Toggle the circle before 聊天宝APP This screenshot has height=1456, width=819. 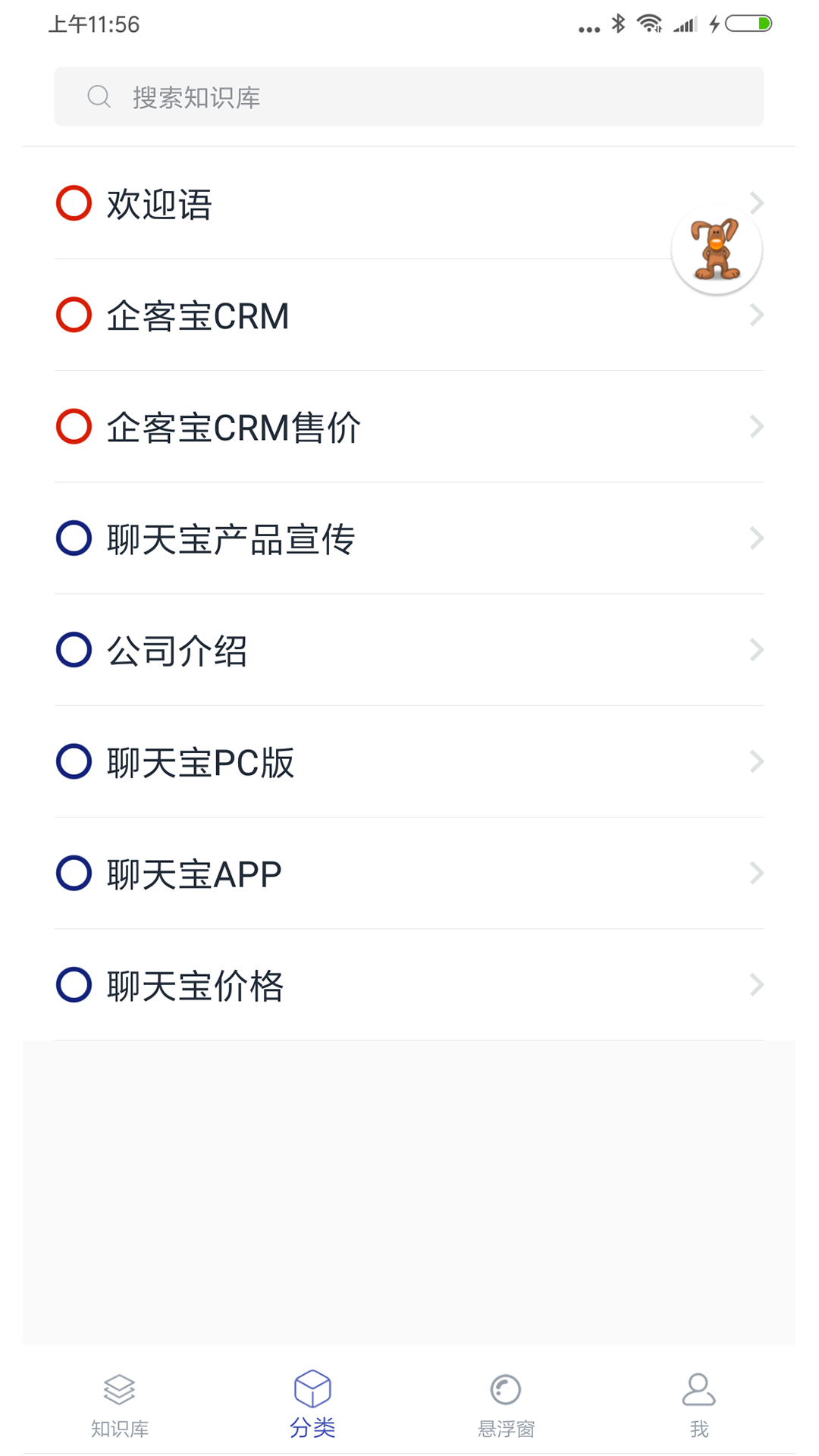[73, 872]
